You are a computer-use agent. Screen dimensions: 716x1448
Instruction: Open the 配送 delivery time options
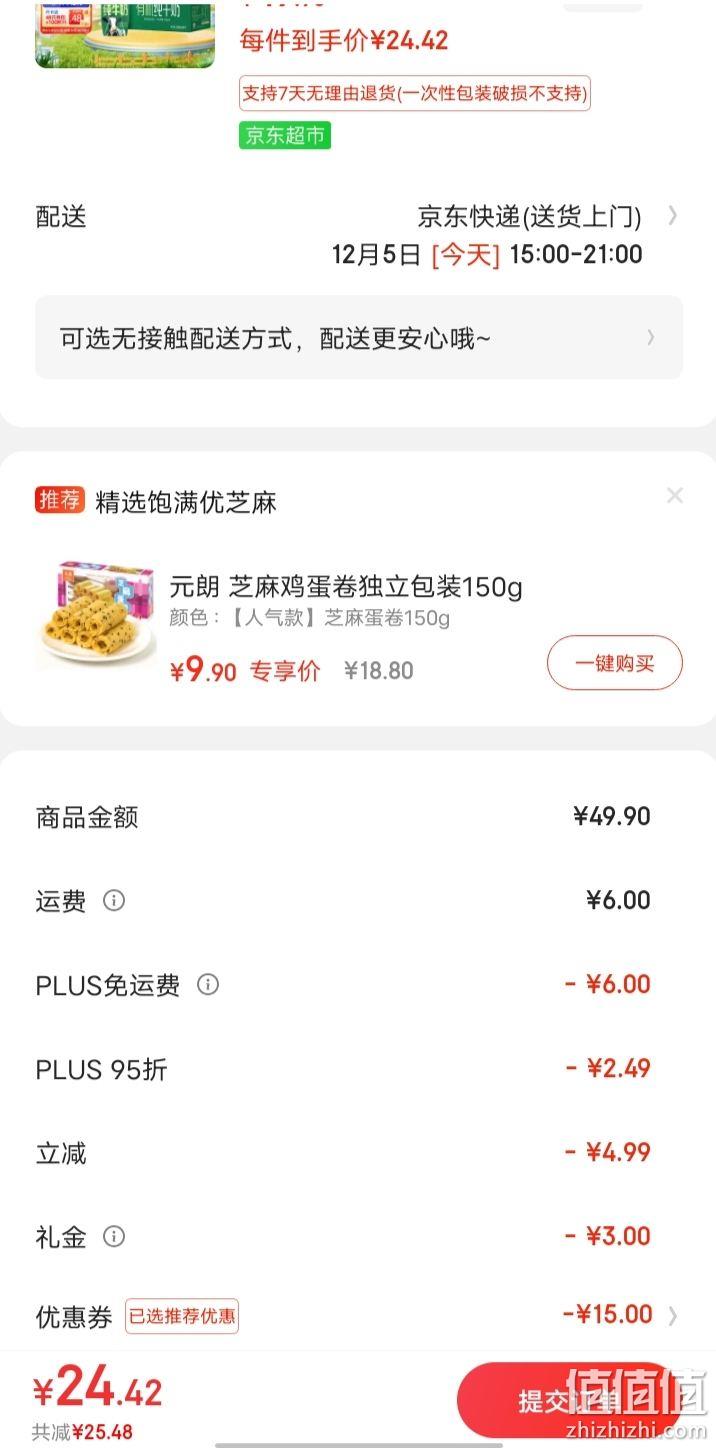(x=358, y=235)
